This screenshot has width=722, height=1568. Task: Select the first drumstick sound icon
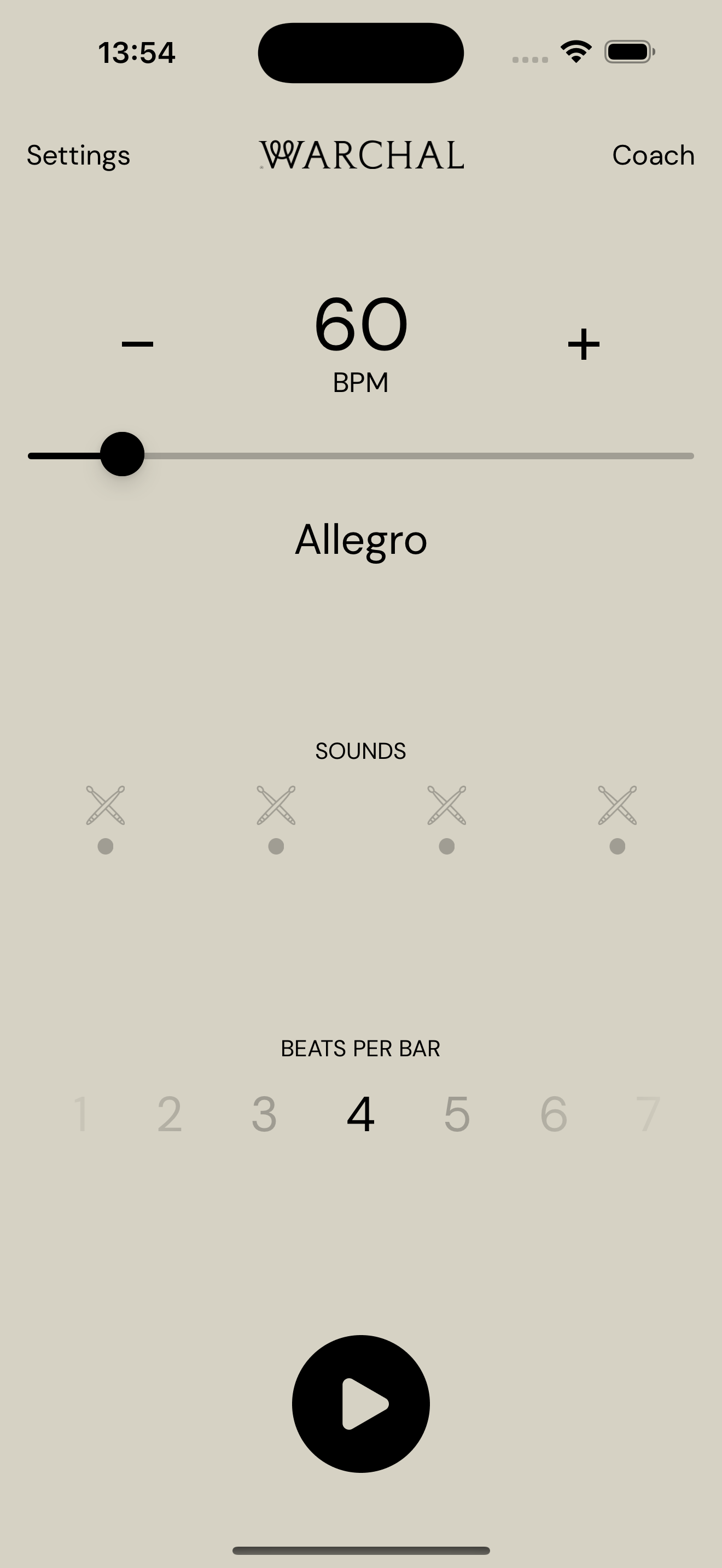click(106, 805)
